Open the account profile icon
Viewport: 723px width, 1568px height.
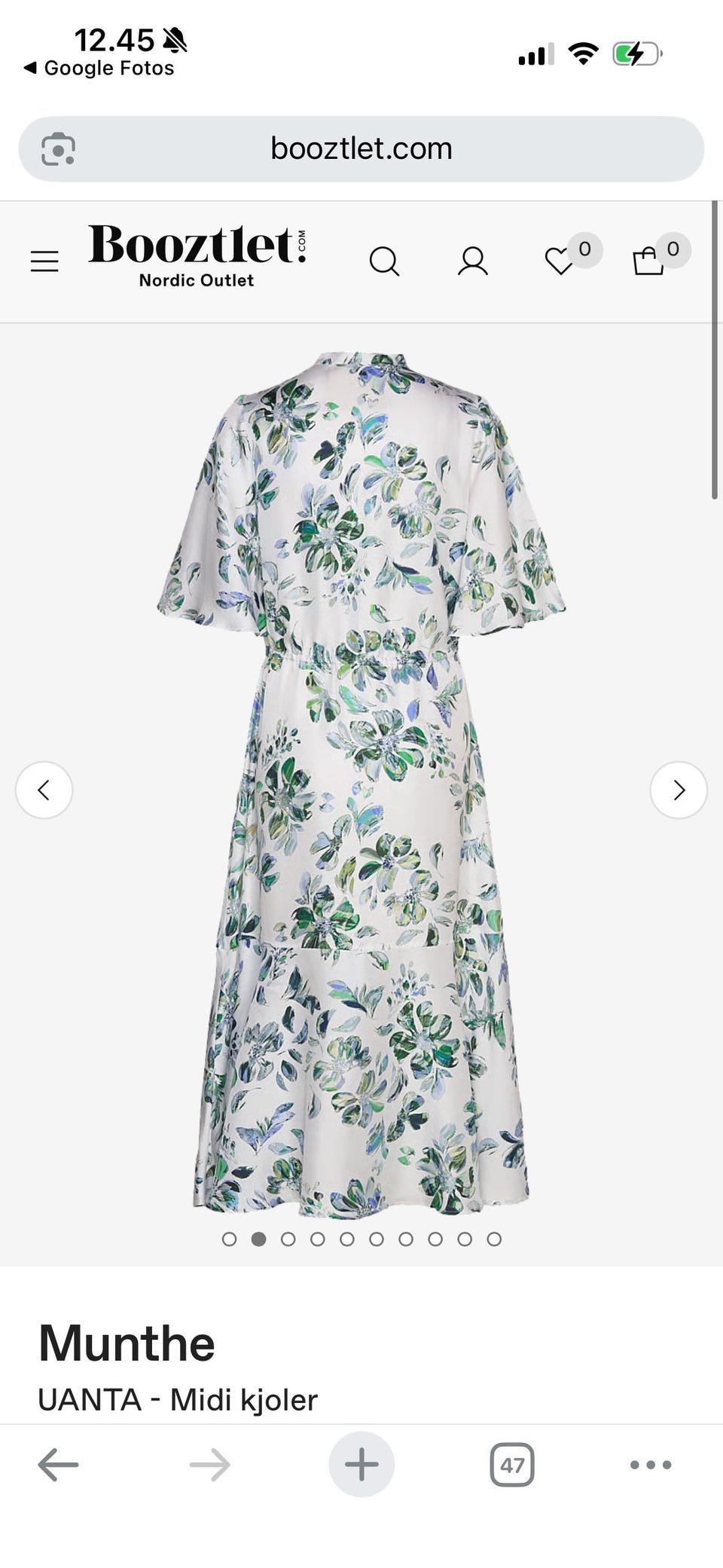(x=473, y=261)
